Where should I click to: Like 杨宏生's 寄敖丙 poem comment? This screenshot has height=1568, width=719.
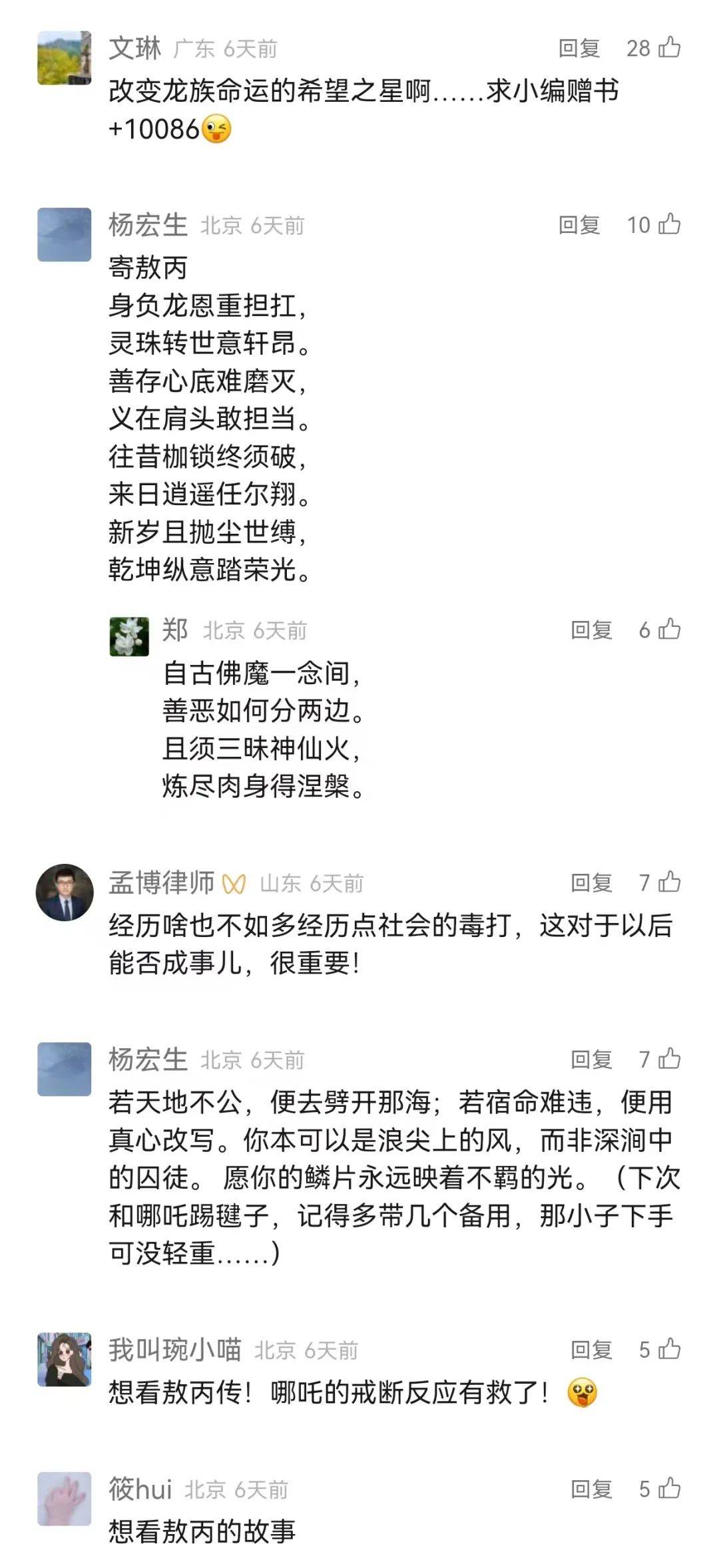point(669,225)
